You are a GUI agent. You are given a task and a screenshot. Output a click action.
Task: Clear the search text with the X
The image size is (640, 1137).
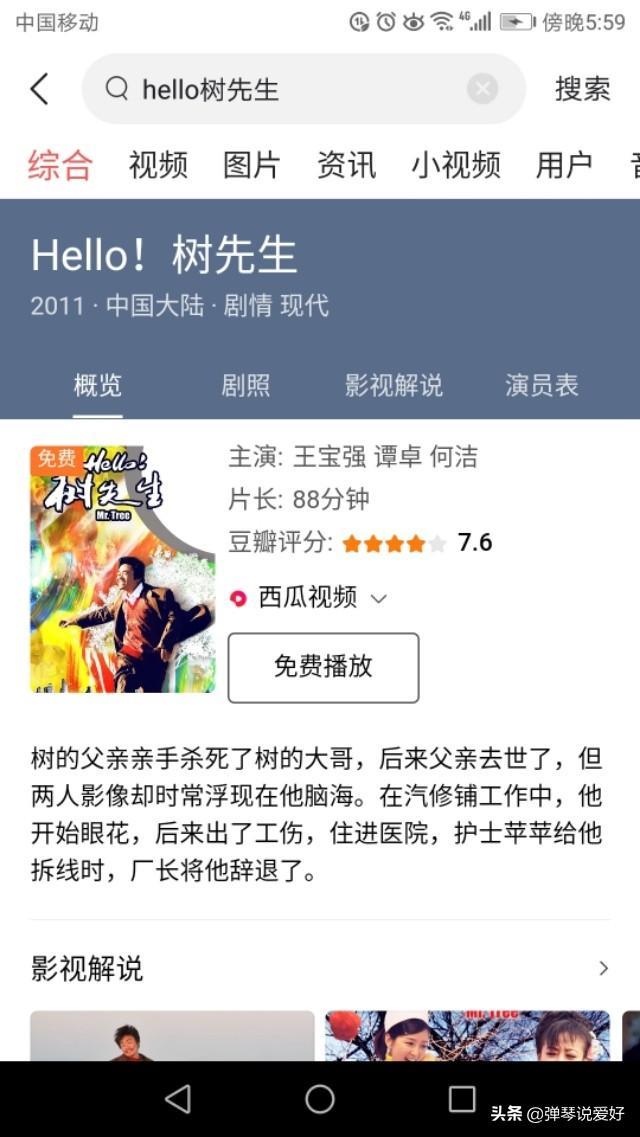pos(483,89)
